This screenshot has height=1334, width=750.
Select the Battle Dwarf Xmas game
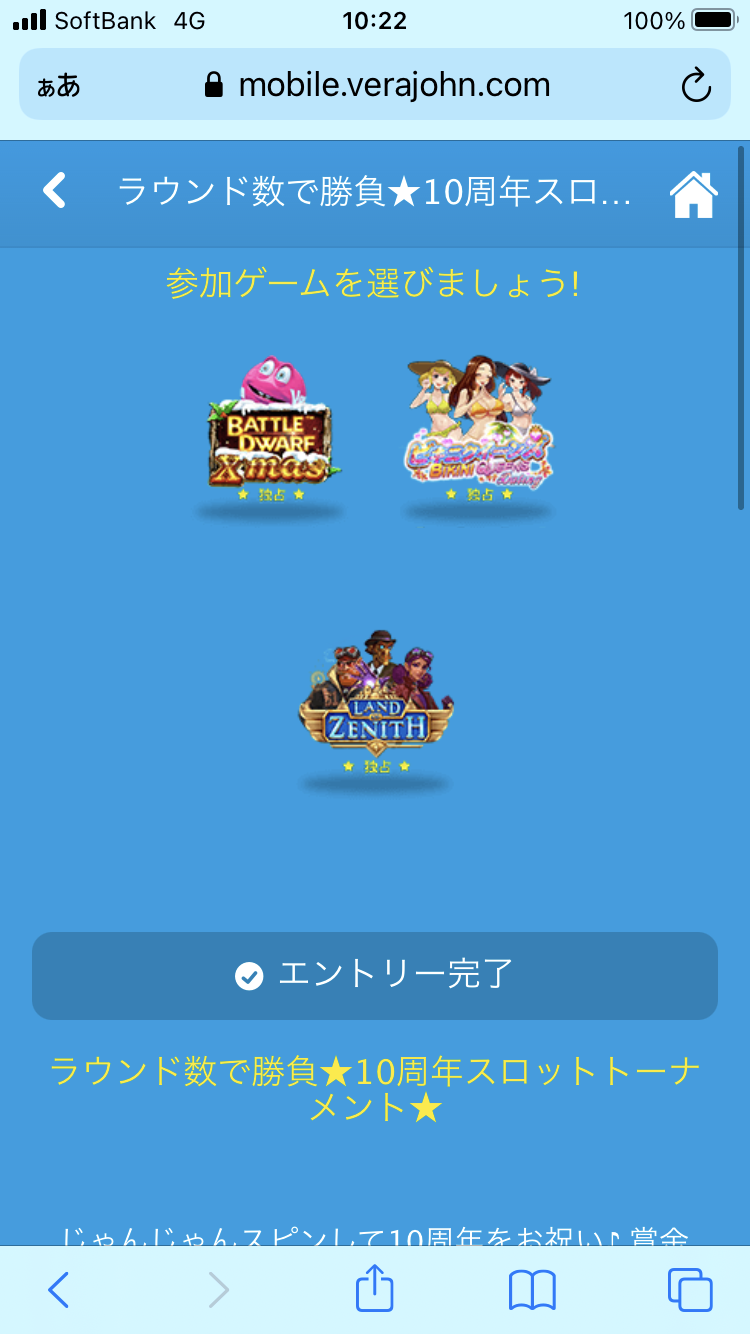(270, 430)
